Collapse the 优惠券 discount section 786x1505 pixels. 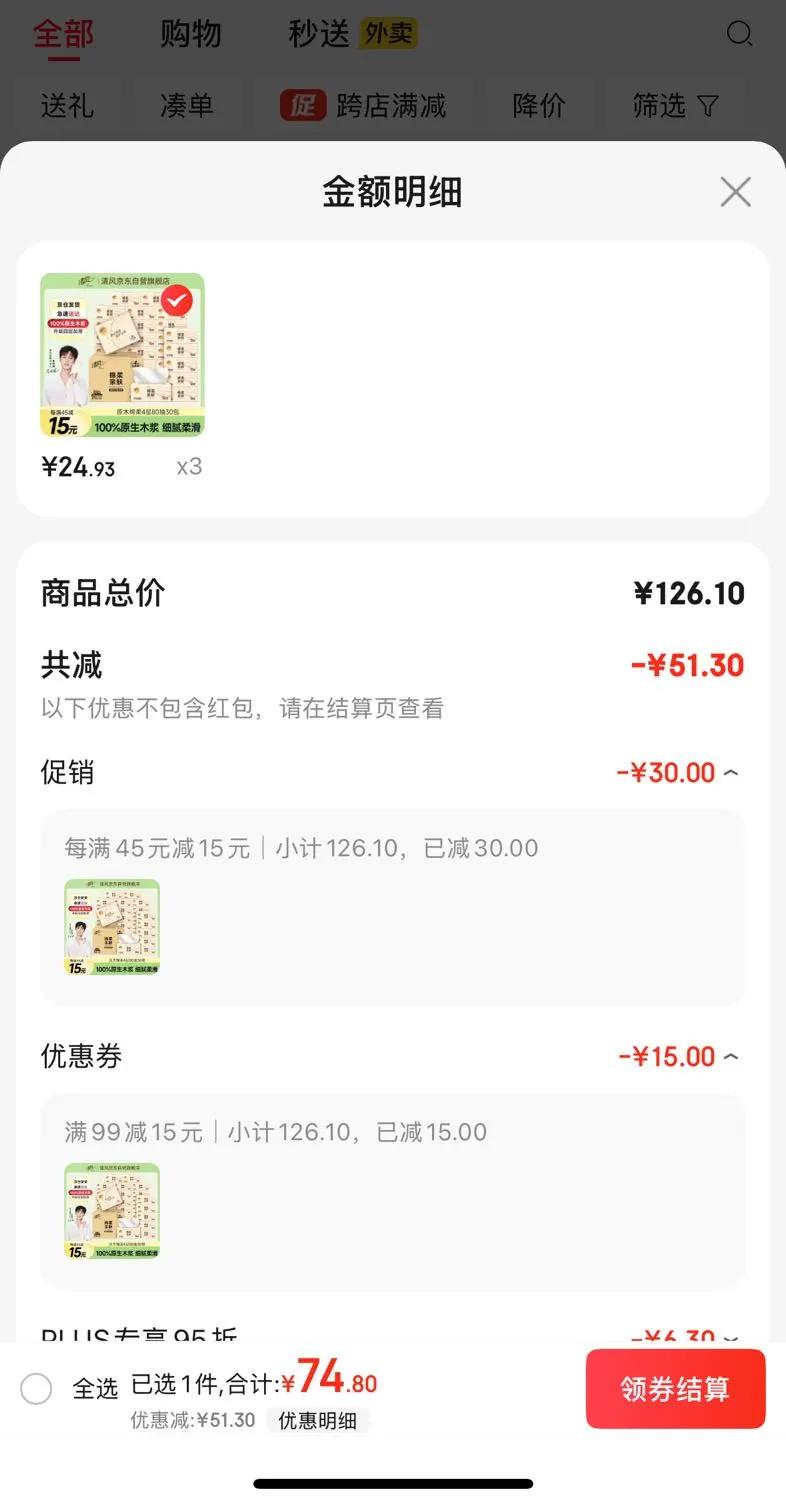point(731,1057)
